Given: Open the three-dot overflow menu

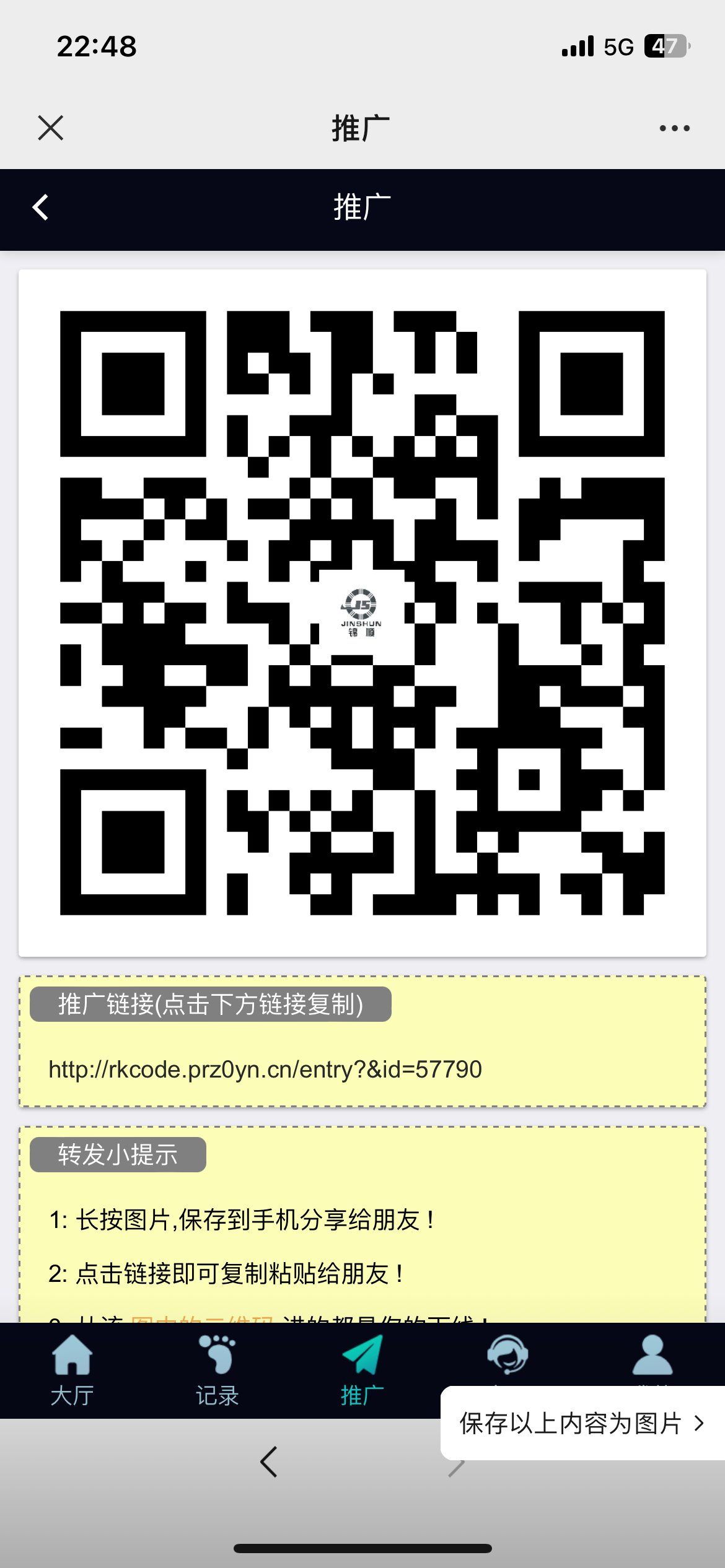Looking at the screenshot, I should click(674, 128).
